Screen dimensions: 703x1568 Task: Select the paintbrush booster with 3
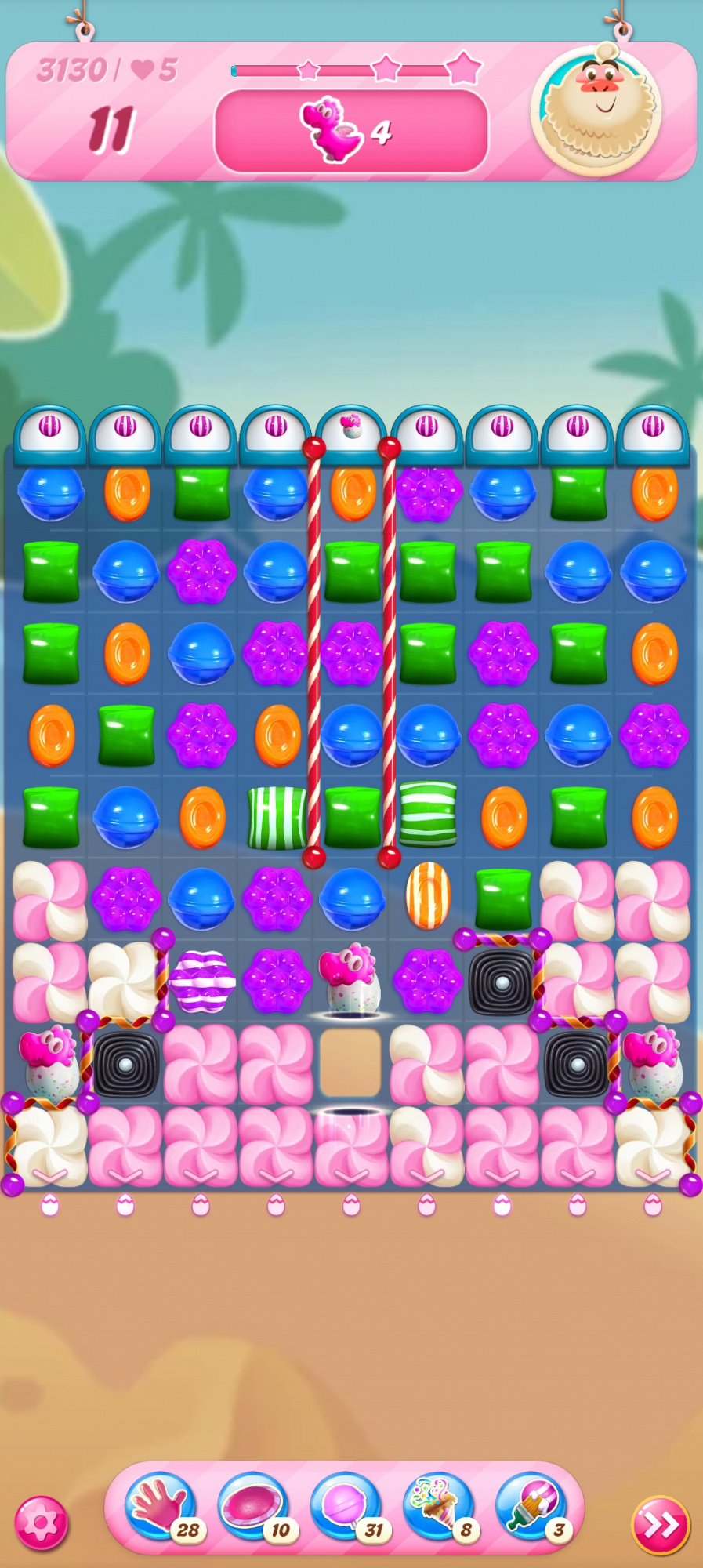531,1506
